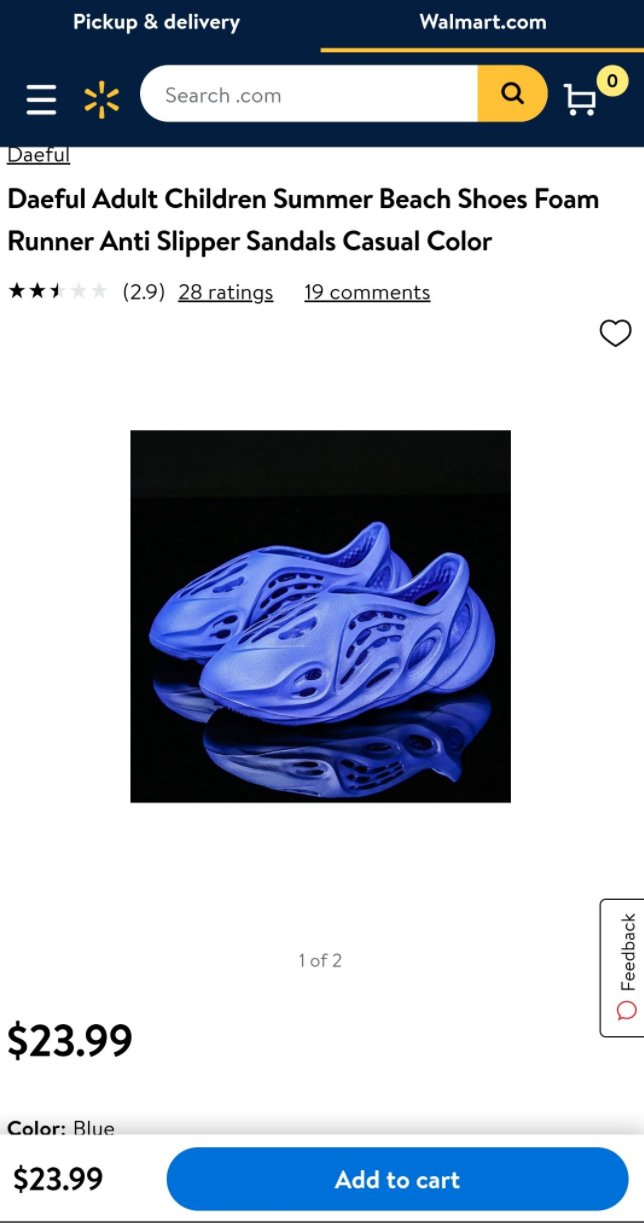The image size is (644, 1223).
Task: Open the blue foam shoes product image
Action: [320, 616]
